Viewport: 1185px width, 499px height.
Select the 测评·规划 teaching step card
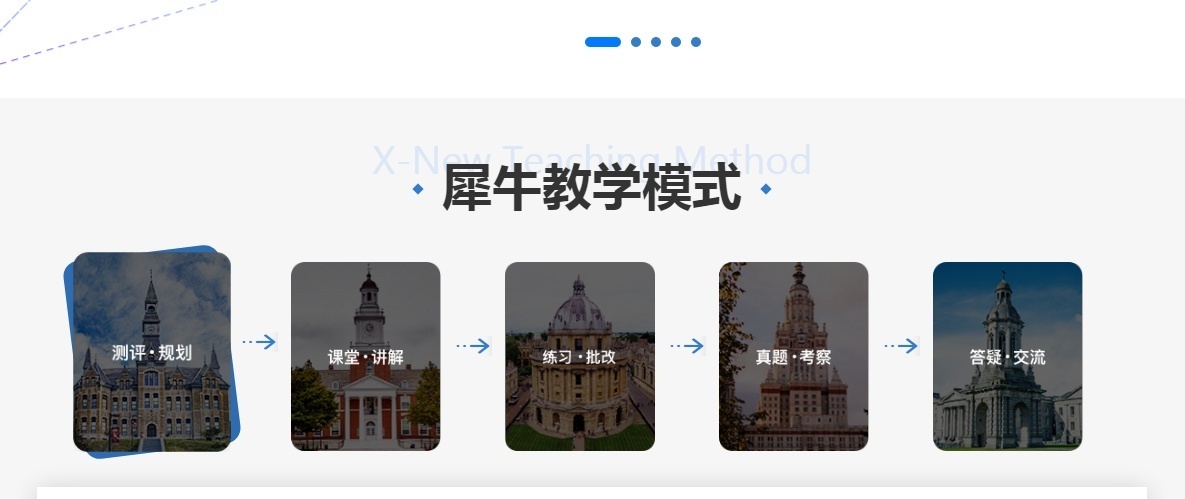(152, 352)
